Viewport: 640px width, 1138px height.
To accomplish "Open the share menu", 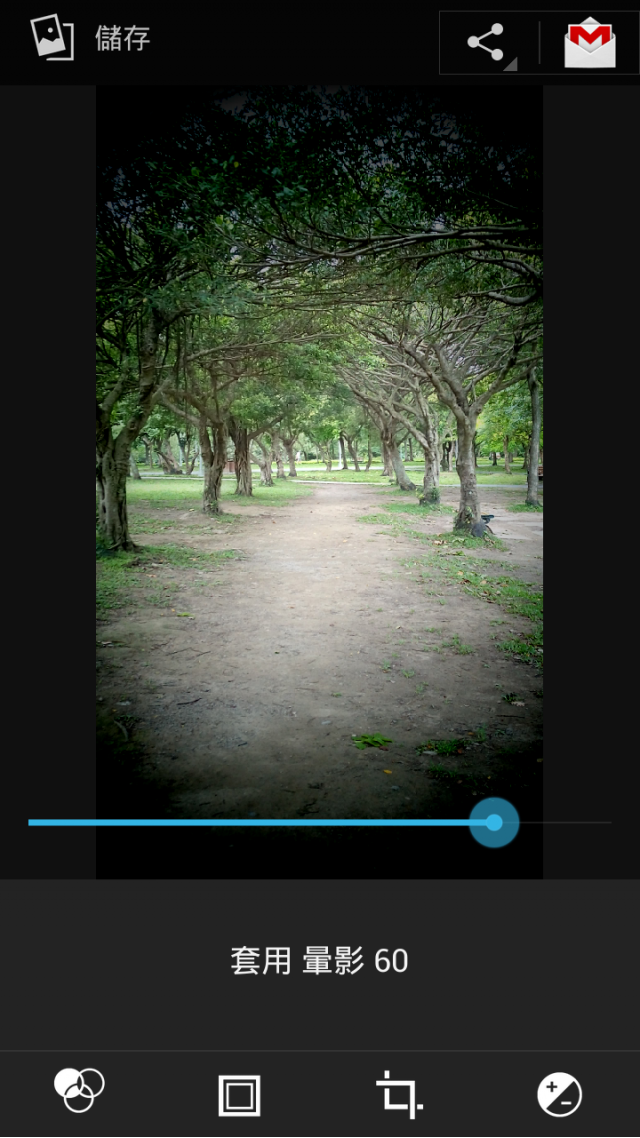I will click(x=487, y=43).
